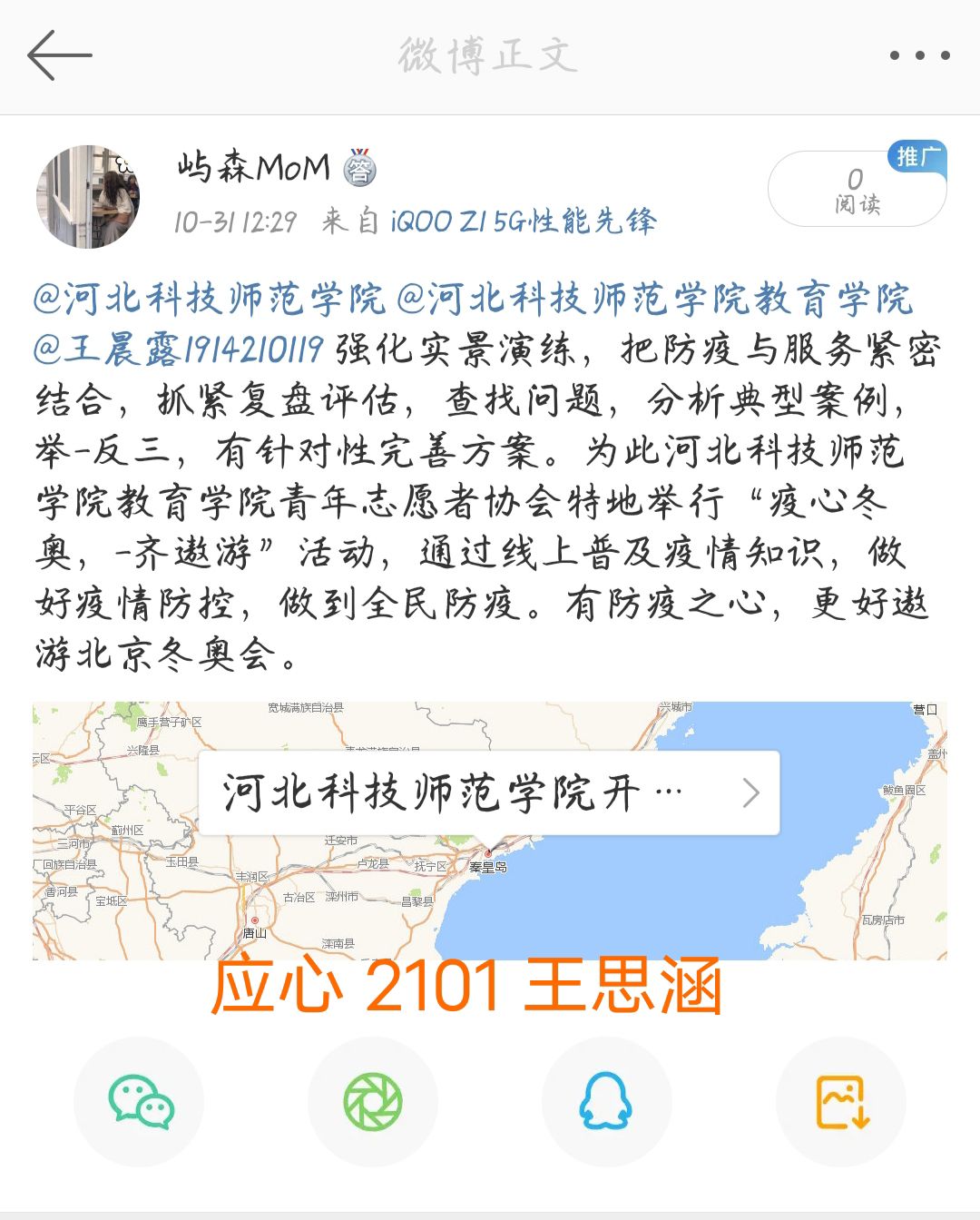Open 屿森MoM's profile avatar
This screenshot has height=1220, width=980.
click(88, 196)
